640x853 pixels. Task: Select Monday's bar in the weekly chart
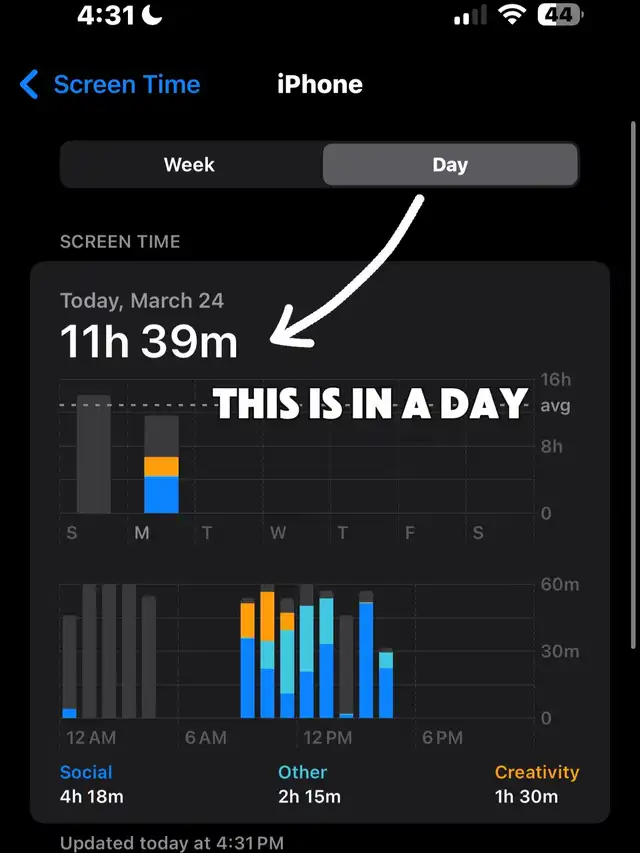[161, 465]
